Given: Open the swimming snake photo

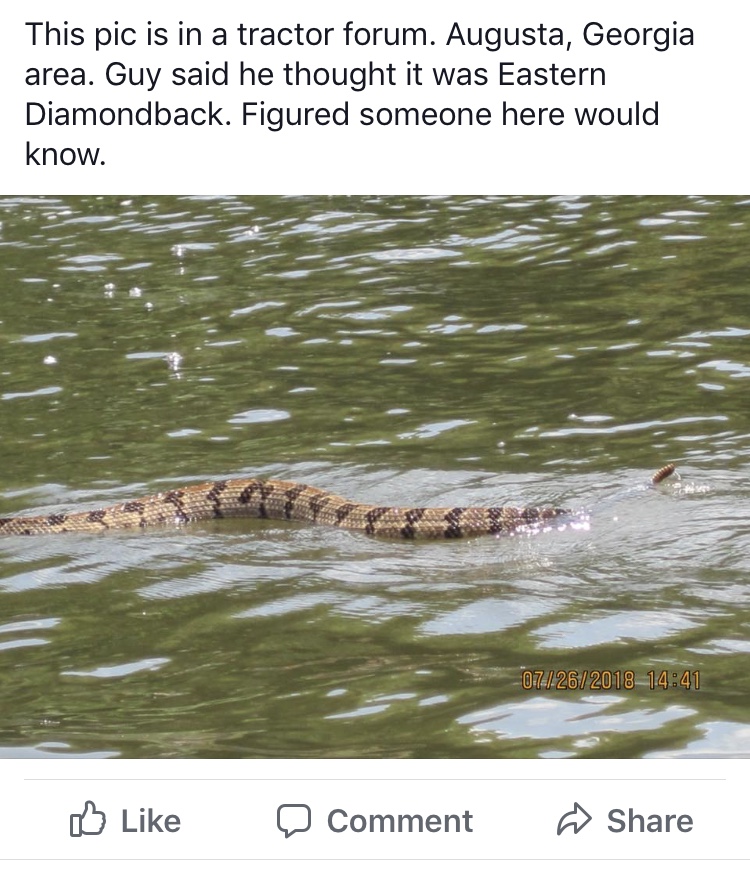Looking at the screenshot, I should click(375, 476).
